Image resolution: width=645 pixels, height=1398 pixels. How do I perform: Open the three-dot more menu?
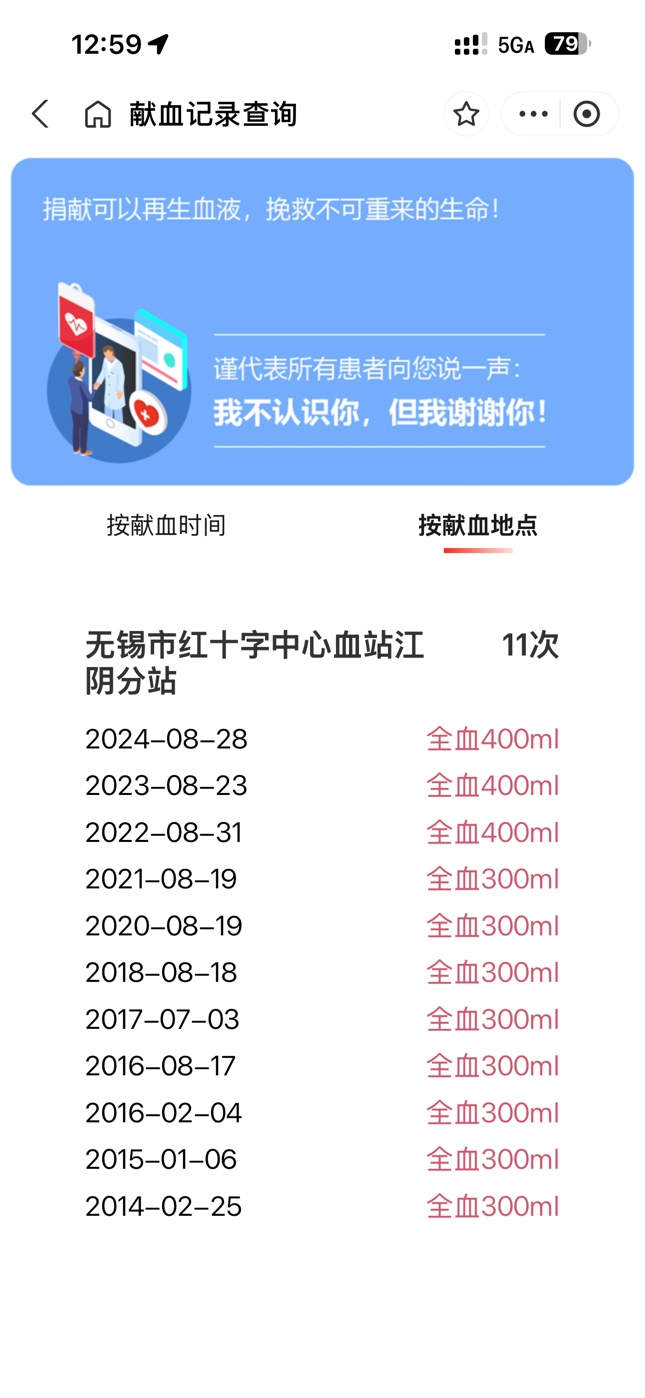533,114
